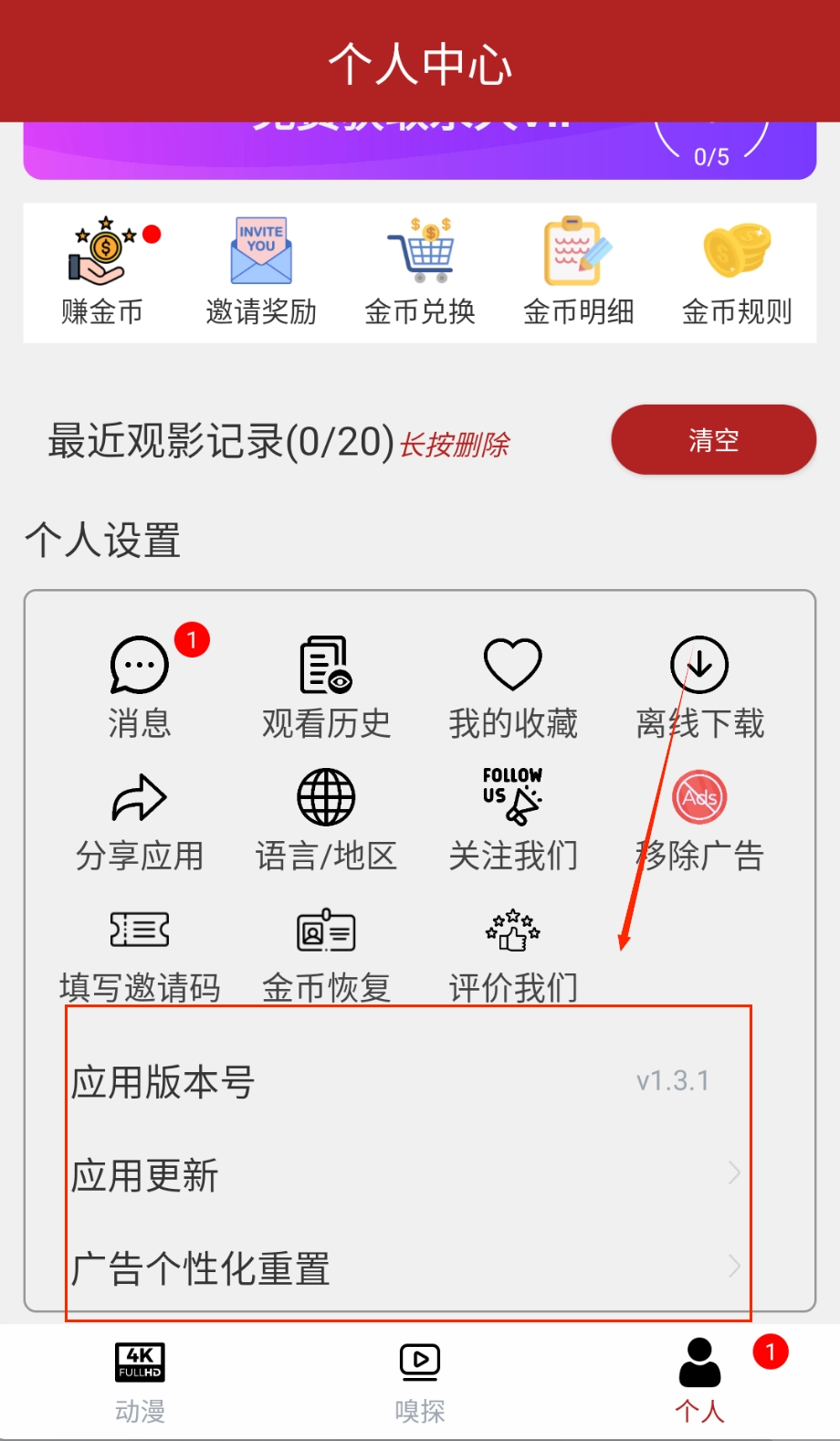Select 分享应用 to share the app
Screen dimensions: 840x1441
pos(140,819)
